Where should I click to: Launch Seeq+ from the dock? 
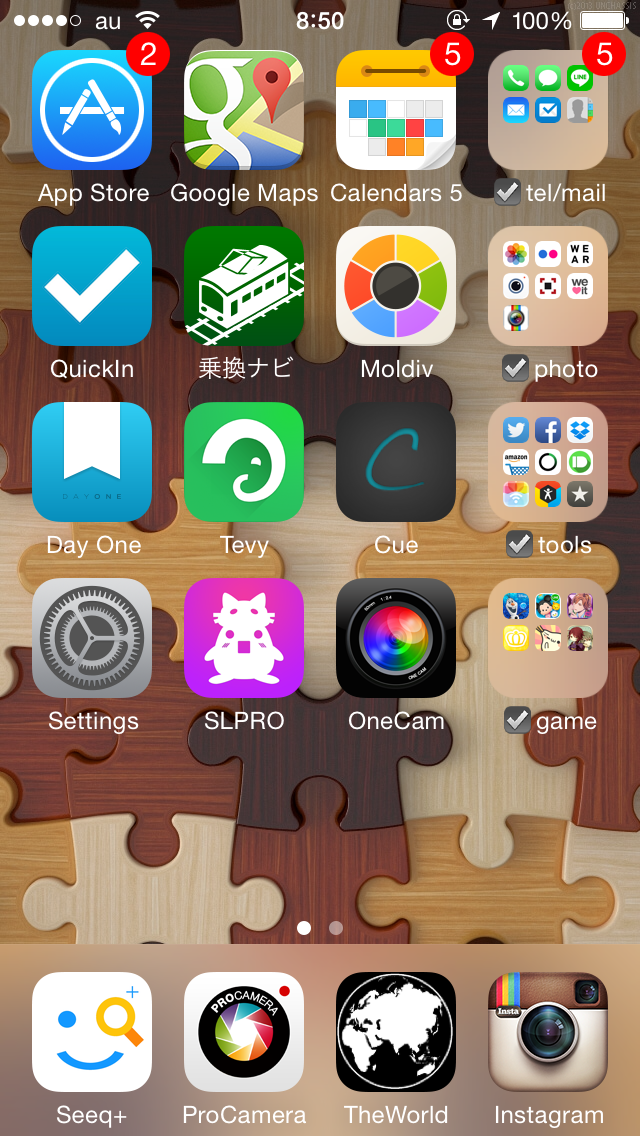click(92, 1032)
